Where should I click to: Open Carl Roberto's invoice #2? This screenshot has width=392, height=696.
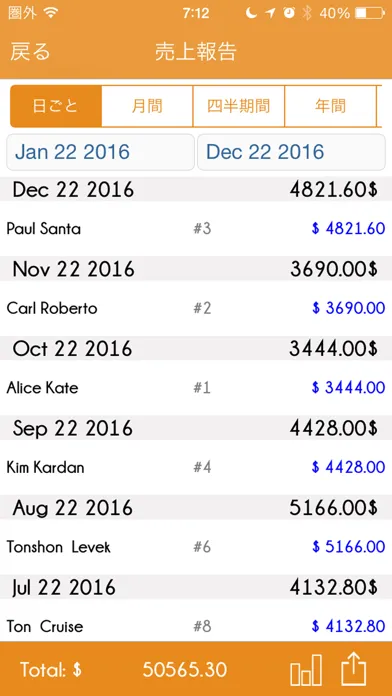pyautogui.click(x=196, y=308)
